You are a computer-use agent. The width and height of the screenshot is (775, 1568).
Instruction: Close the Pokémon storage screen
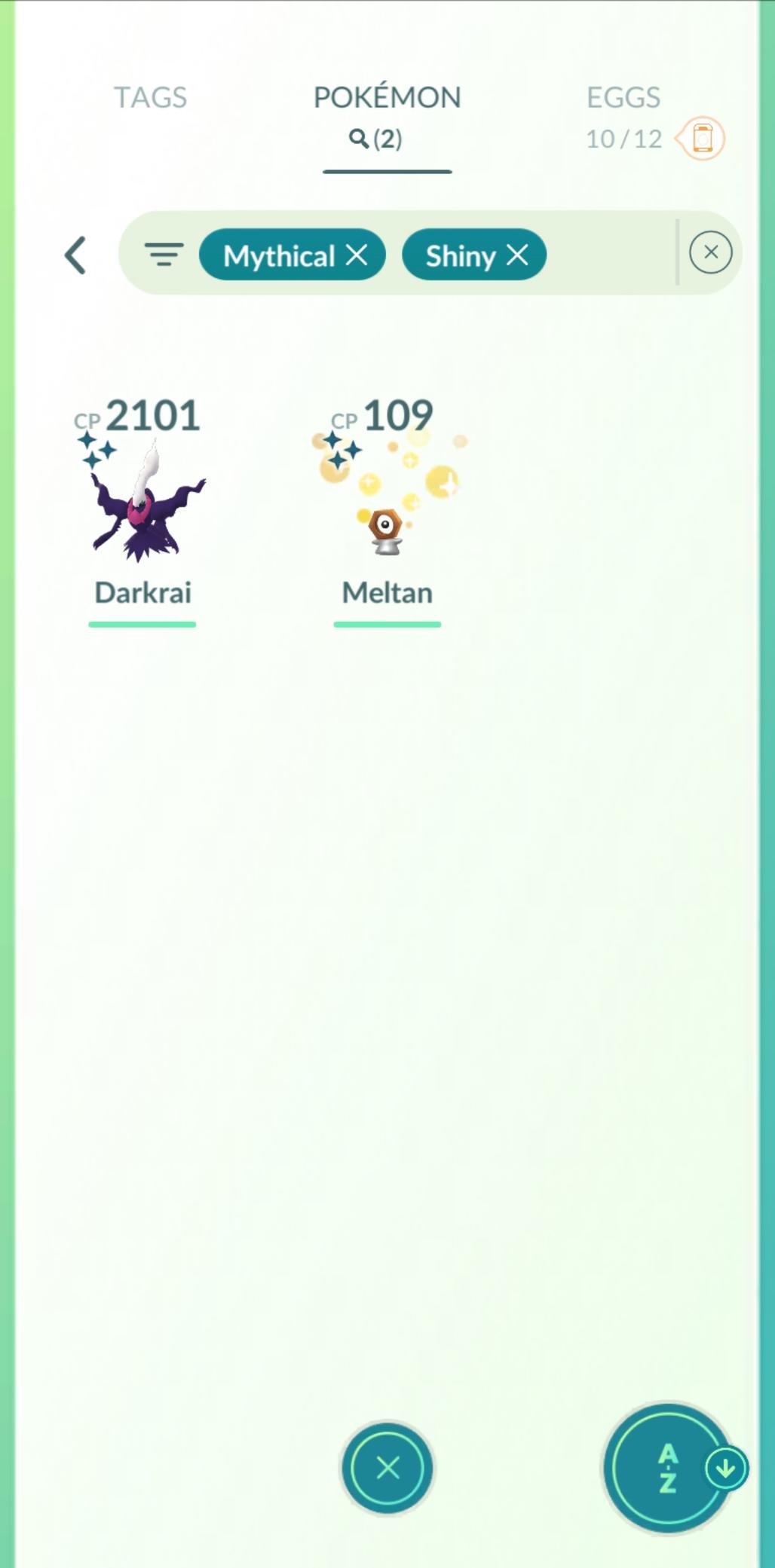(387, 1468)
